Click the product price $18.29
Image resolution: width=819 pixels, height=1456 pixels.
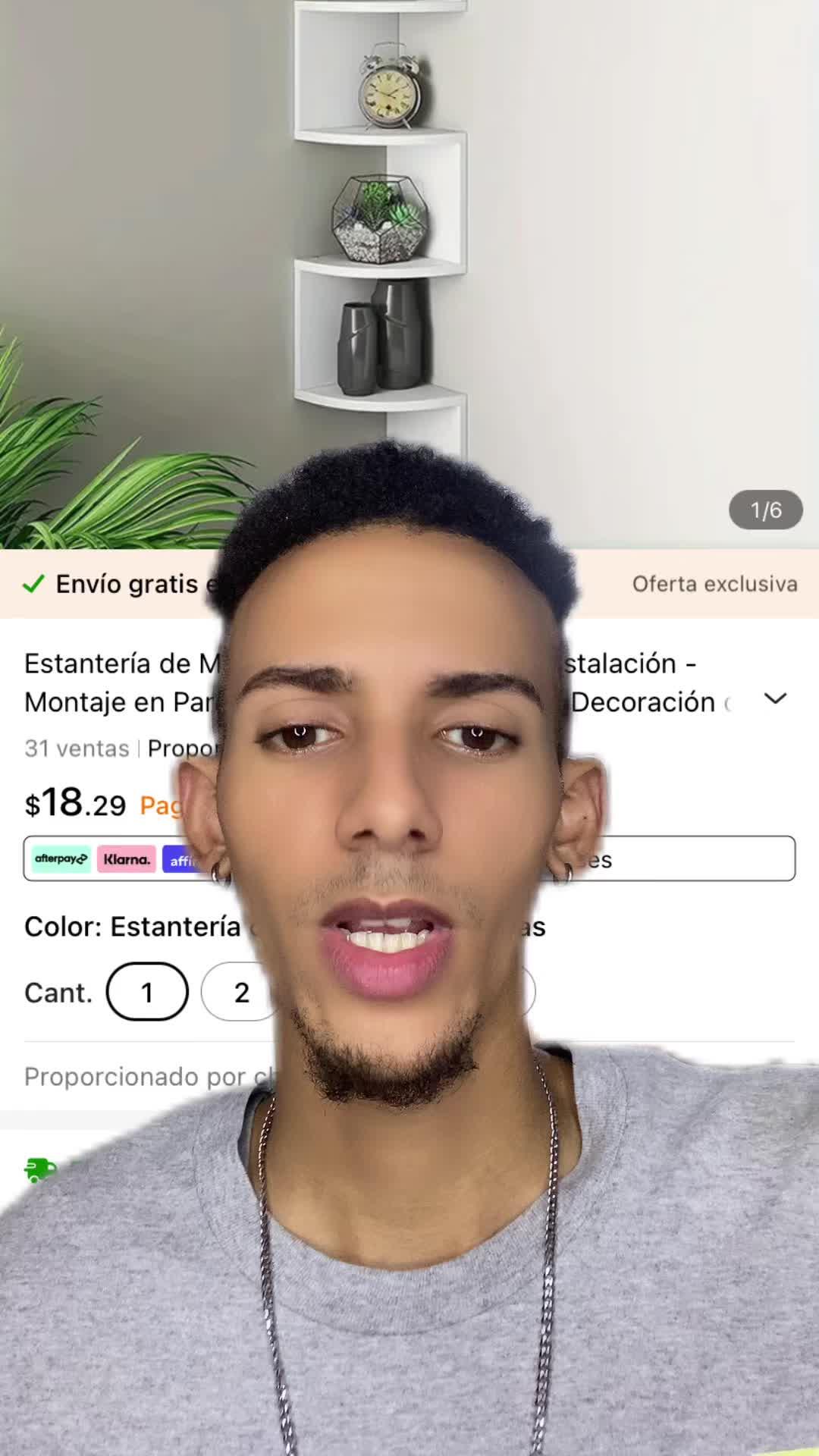coord(74,802)
